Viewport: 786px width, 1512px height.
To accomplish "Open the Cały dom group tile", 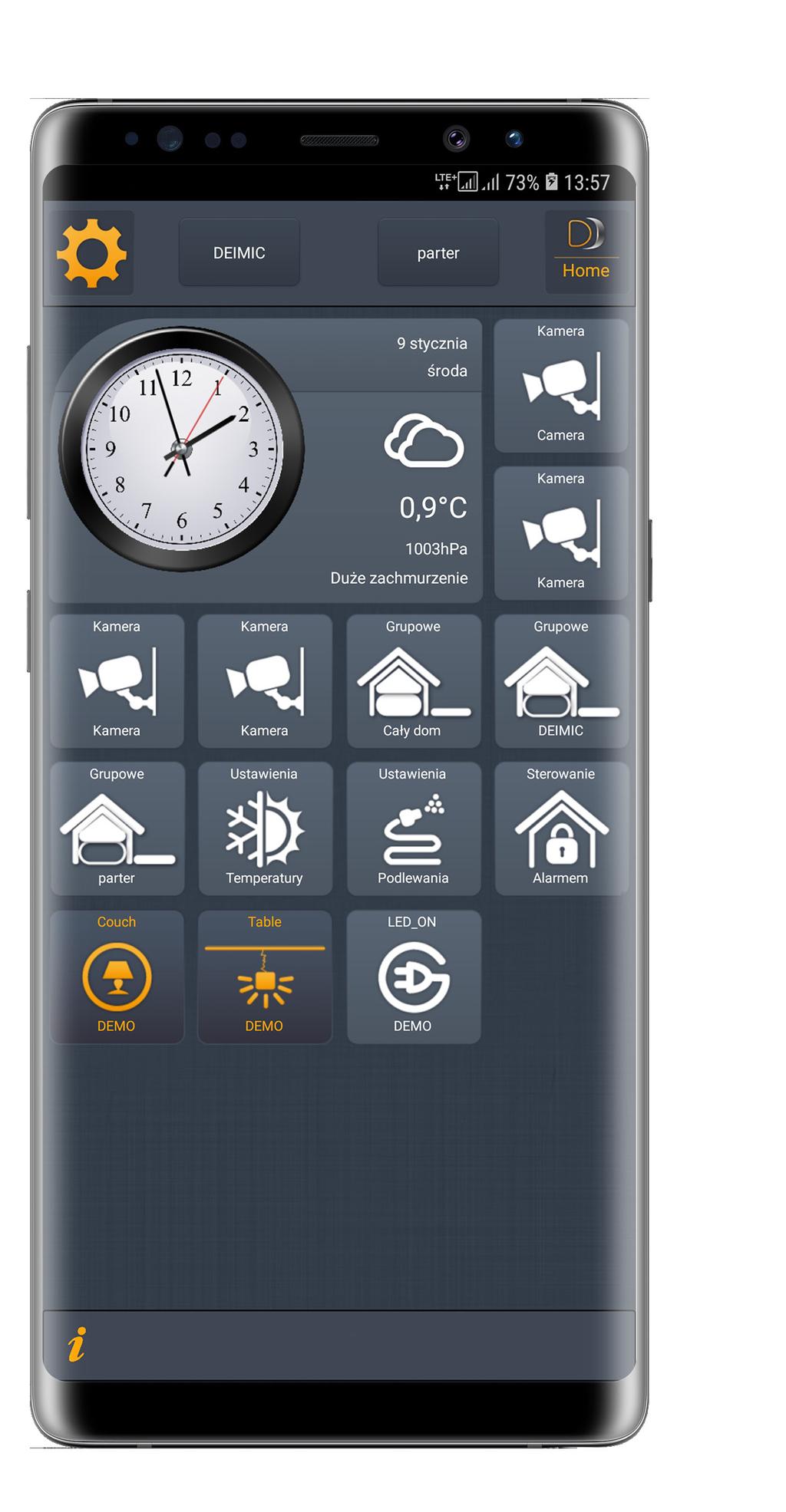I will (x=413, y=680).
